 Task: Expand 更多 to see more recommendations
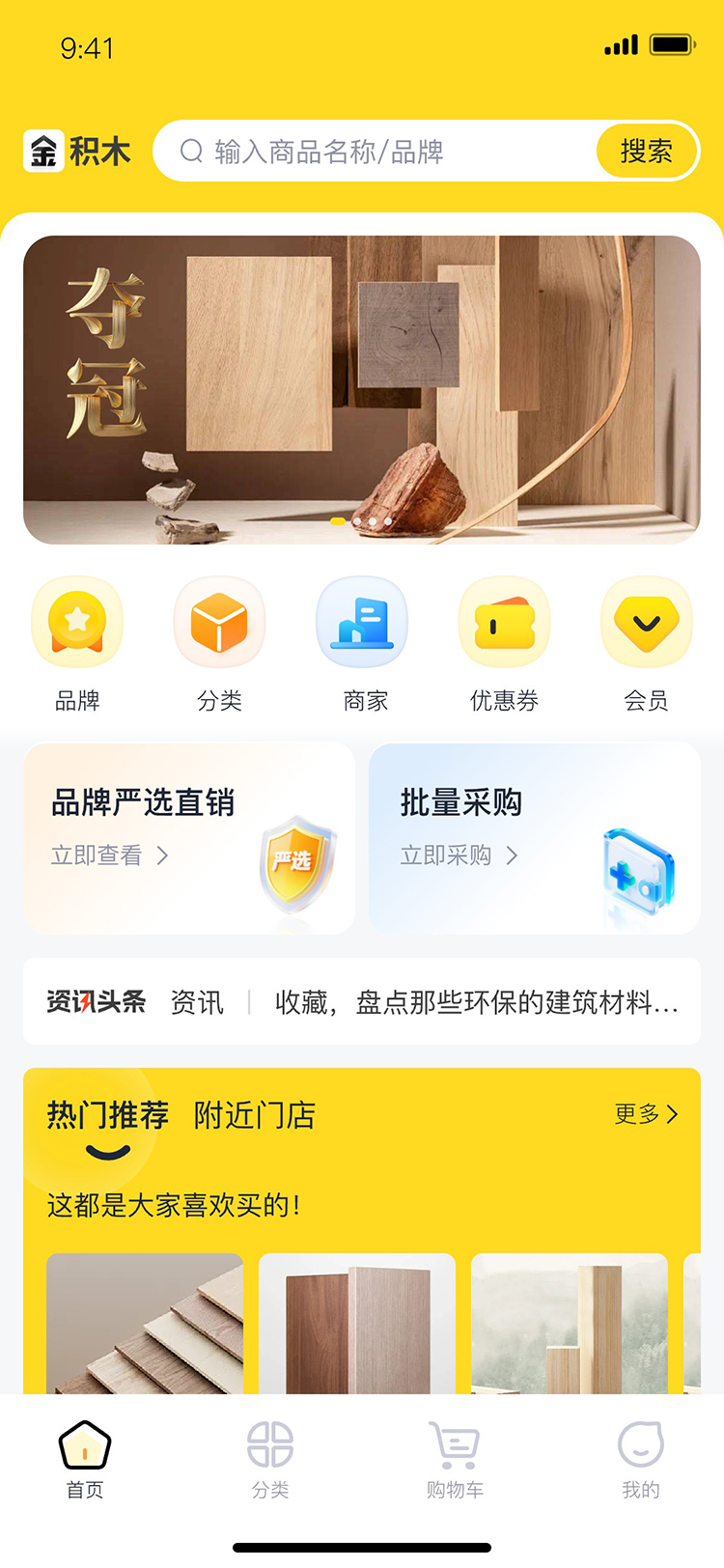pos(645,1115)
